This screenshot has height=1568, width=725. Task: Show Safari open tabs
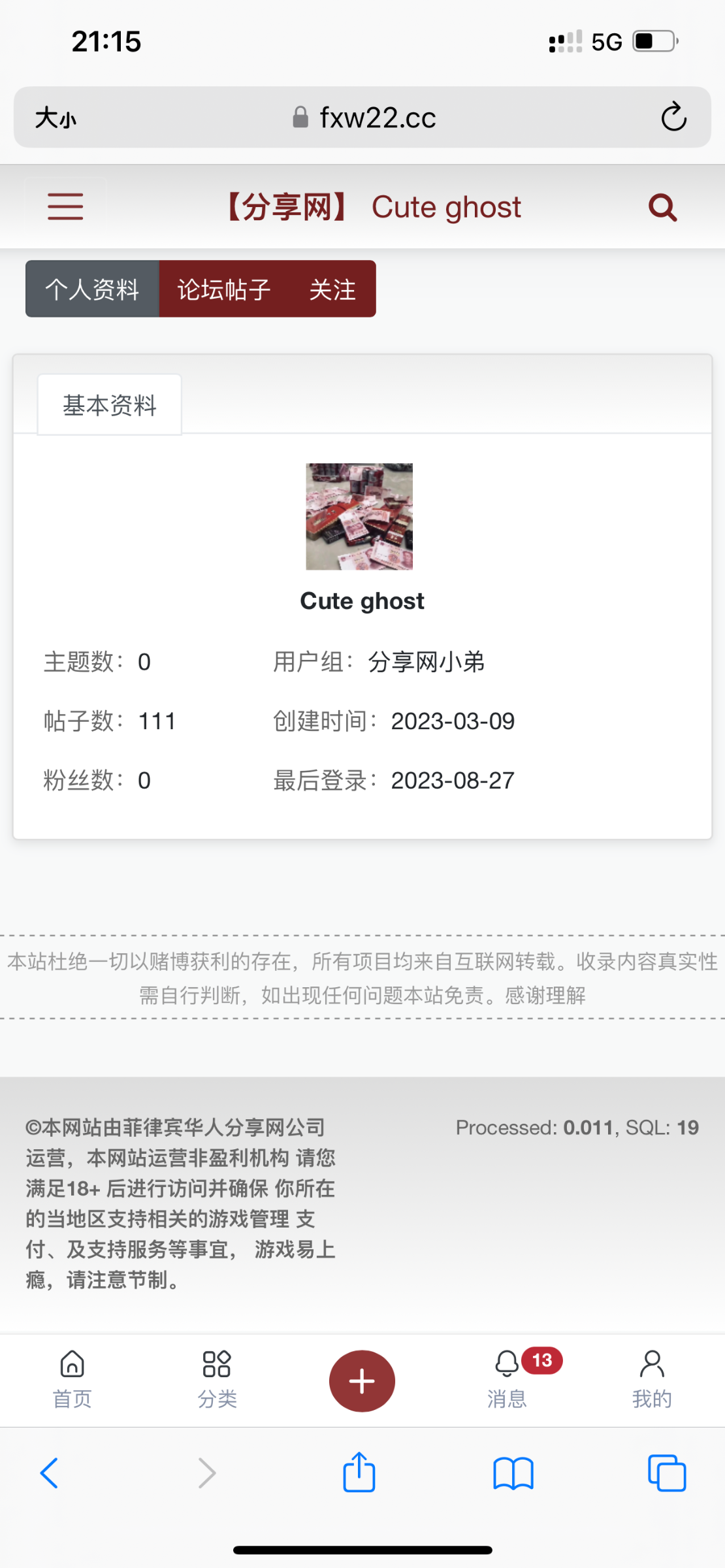(667, 1473)
